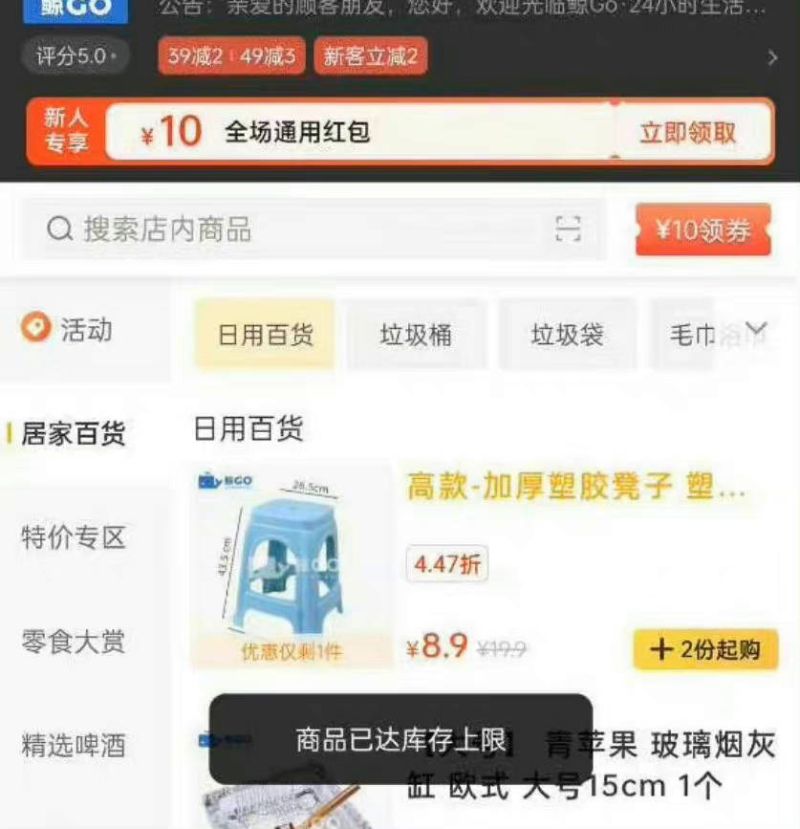Expand store announcement with the chevron arrow
The image size is (800, 829).
(772, 57)
